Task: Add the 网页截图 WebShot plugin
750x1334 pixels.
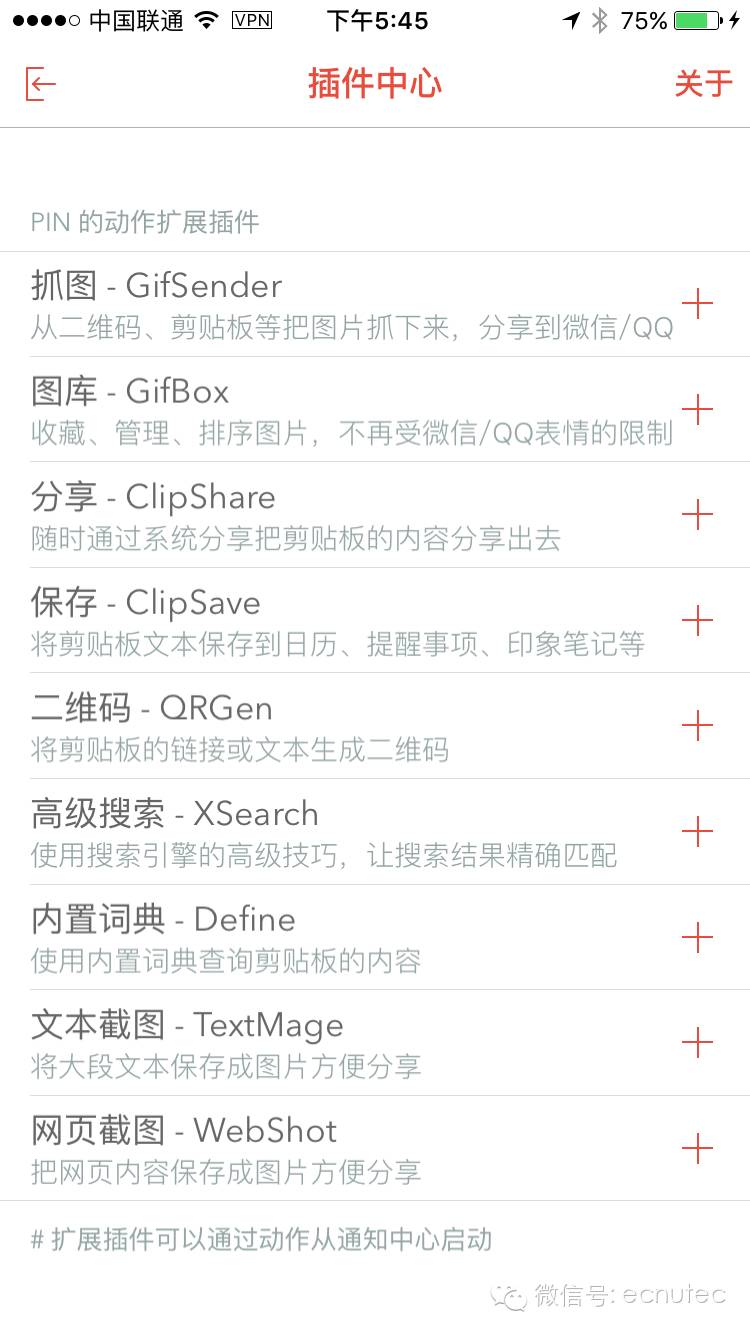Action: coord(697,1148)
